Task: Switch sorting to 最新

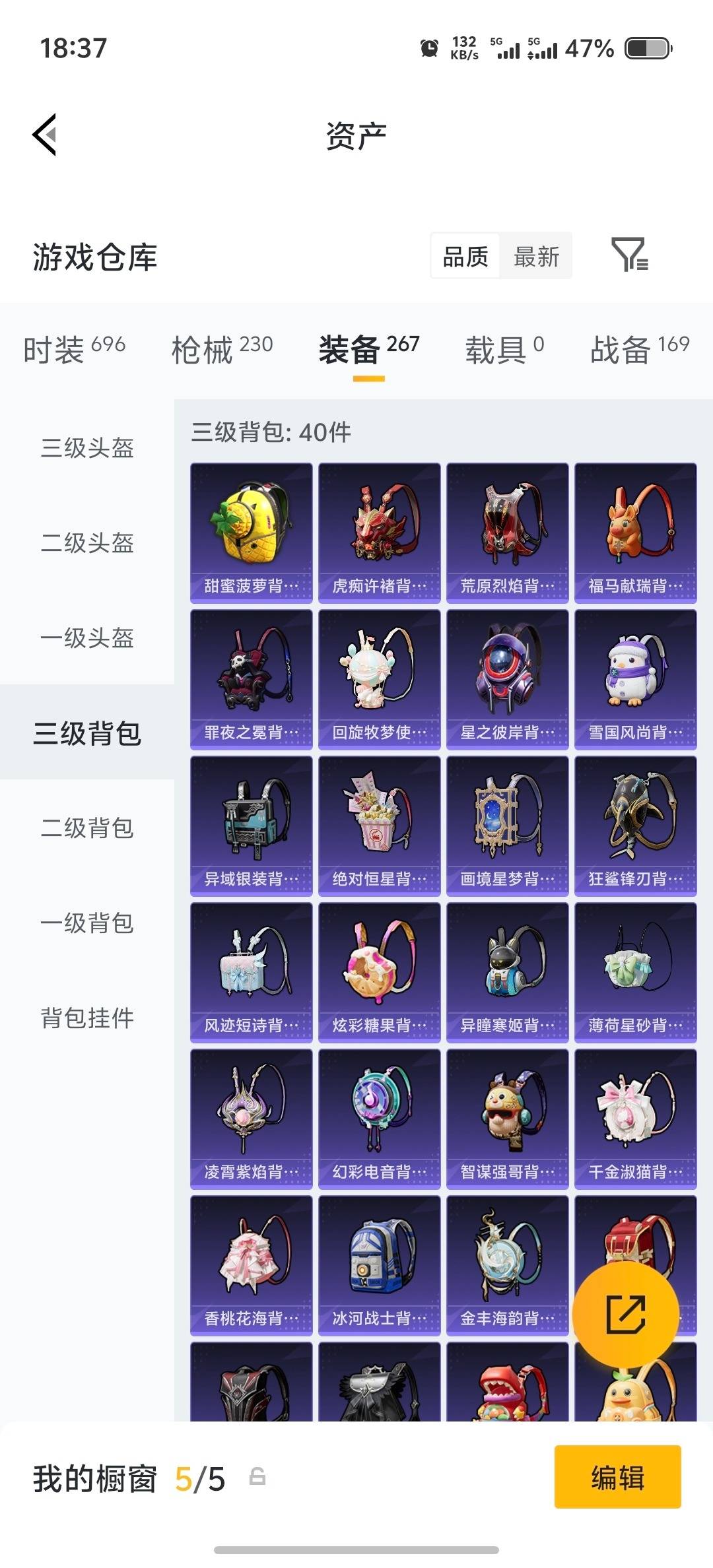Action: tap(536, 256)
